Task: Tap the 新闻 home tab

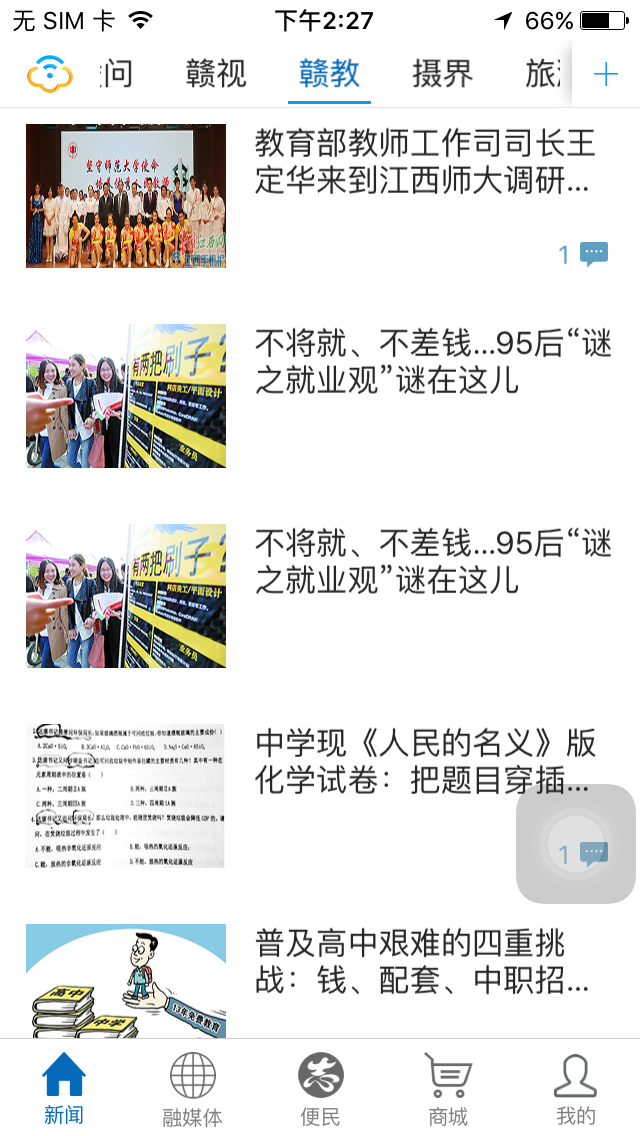Action: point(64,1088)
